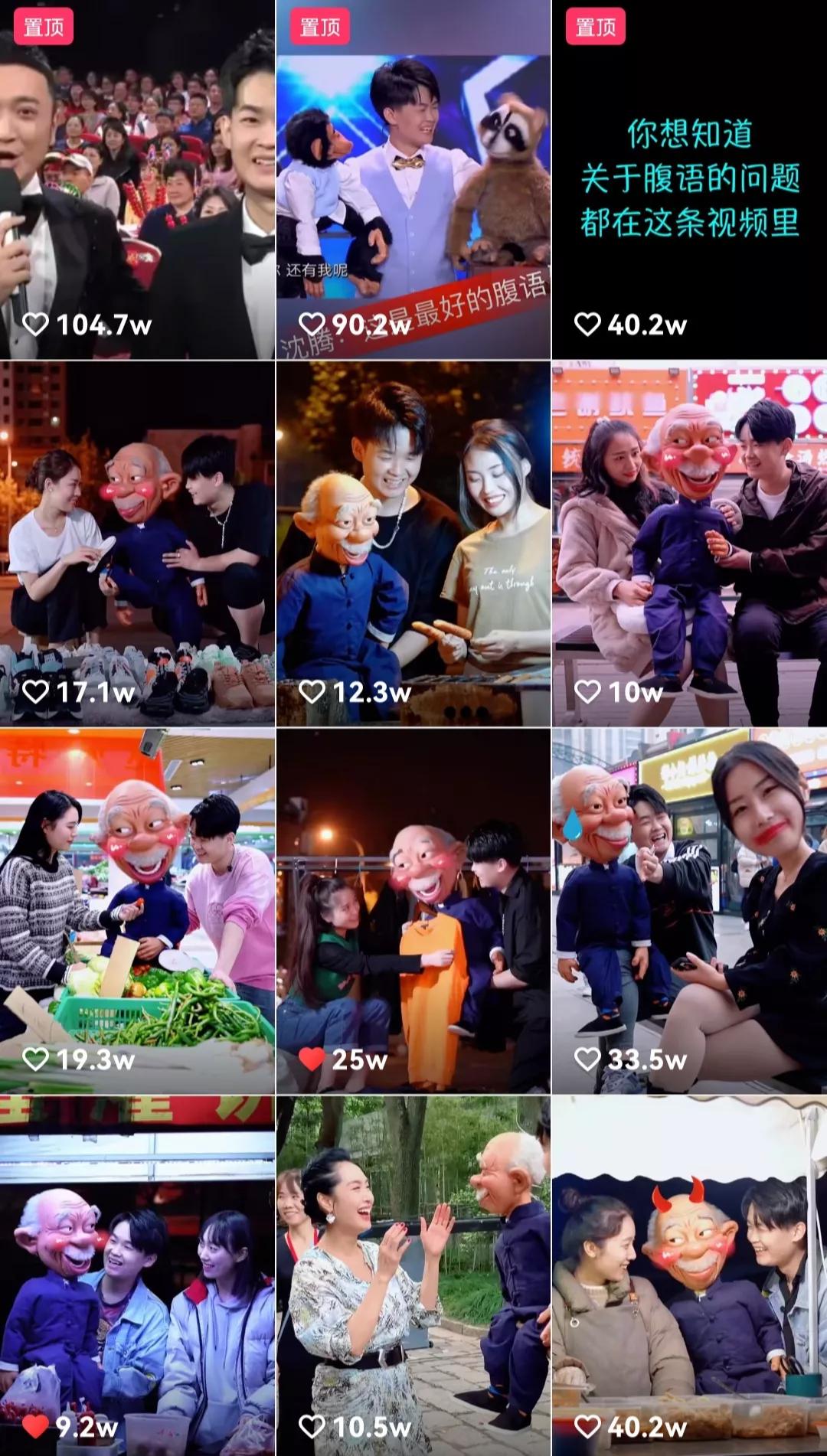
Task: Play the video with 33.5w likes
Action: point(689,911)
